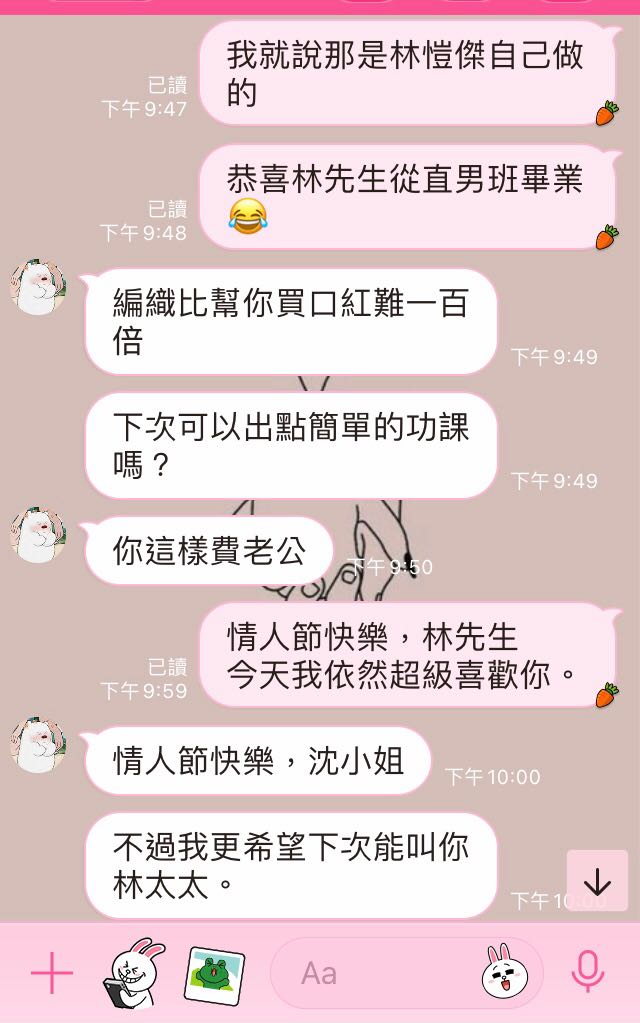Record a voice message with microphone
This screenshot has height=1023, width=640.
[x=587, y=971]
